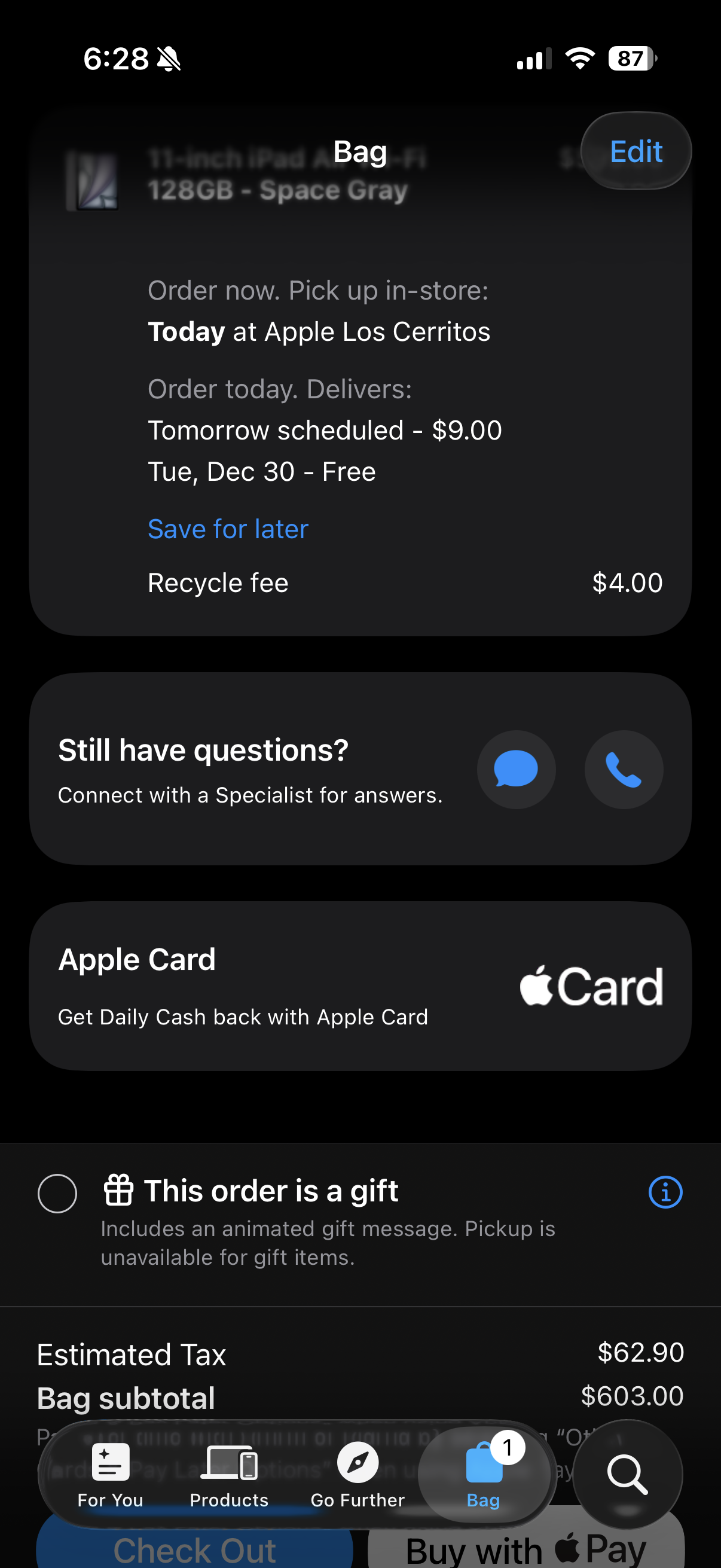Mark this order as a gift
The image size is (721, 1568).
pos(57,1193)
